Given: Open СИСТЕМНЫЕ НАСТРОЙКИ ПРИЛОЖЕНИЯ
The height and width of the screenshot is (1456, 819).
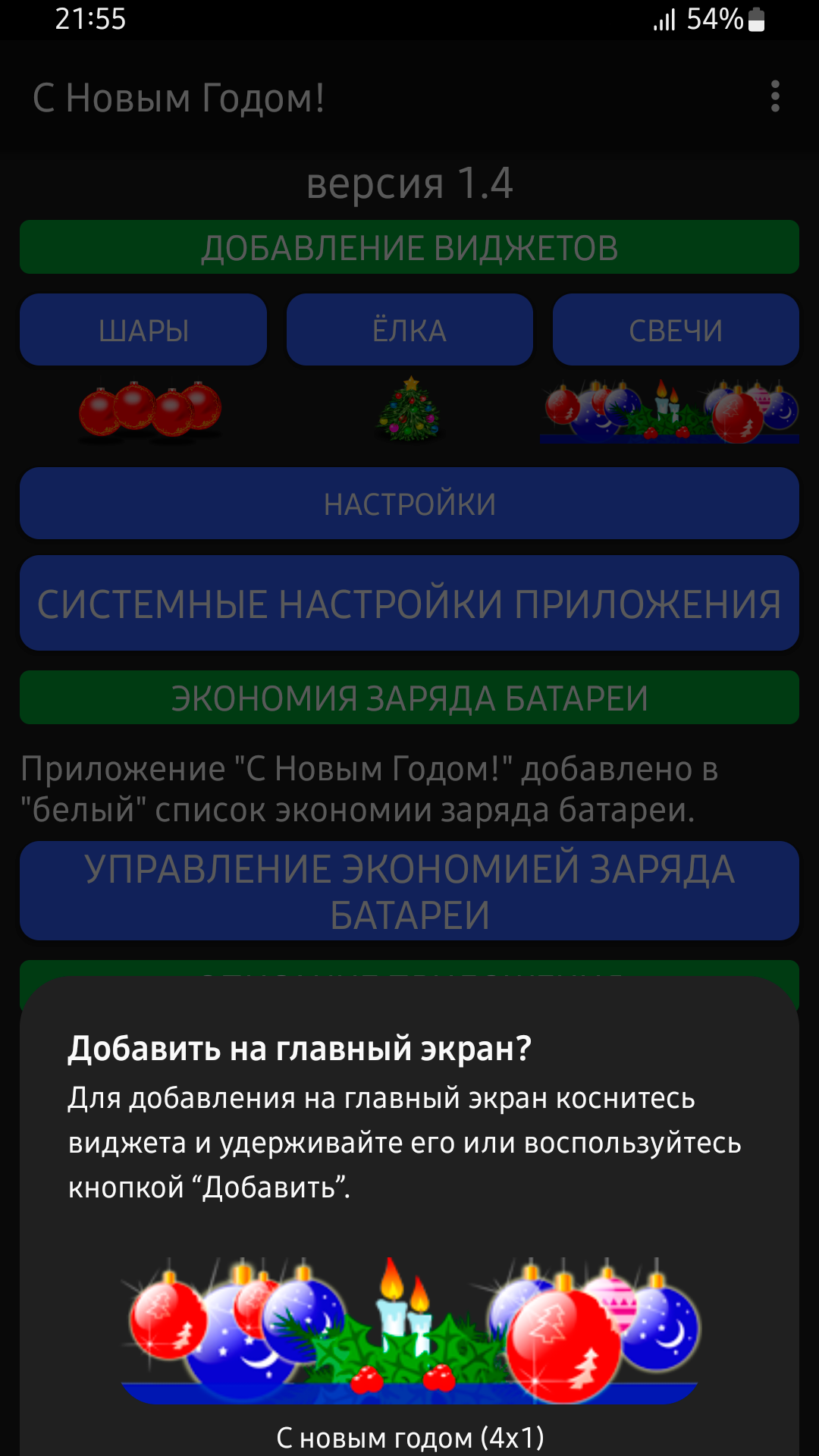Looking at the screenshot, I should [409, 604].
